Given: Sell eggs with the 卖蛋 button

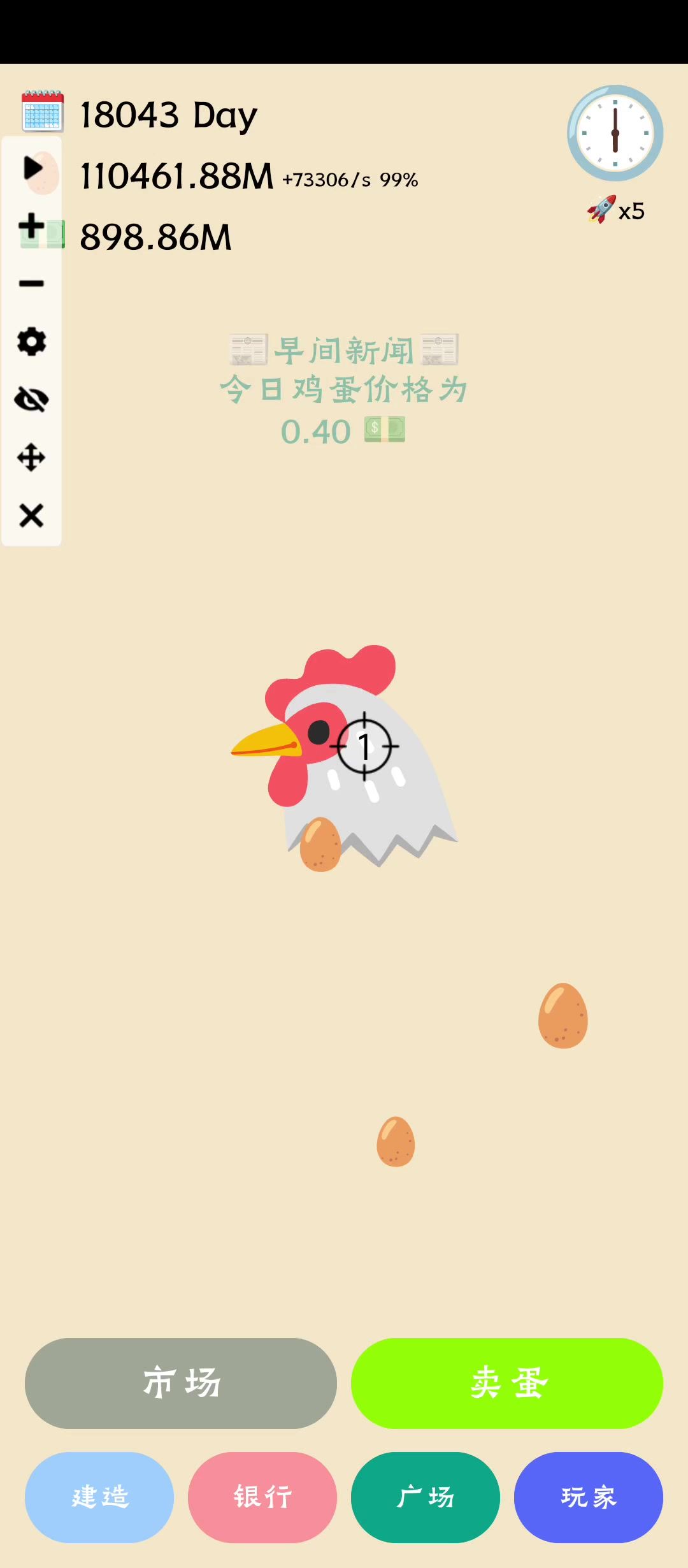Looking at the screenshot, I should coord(507,1383).
